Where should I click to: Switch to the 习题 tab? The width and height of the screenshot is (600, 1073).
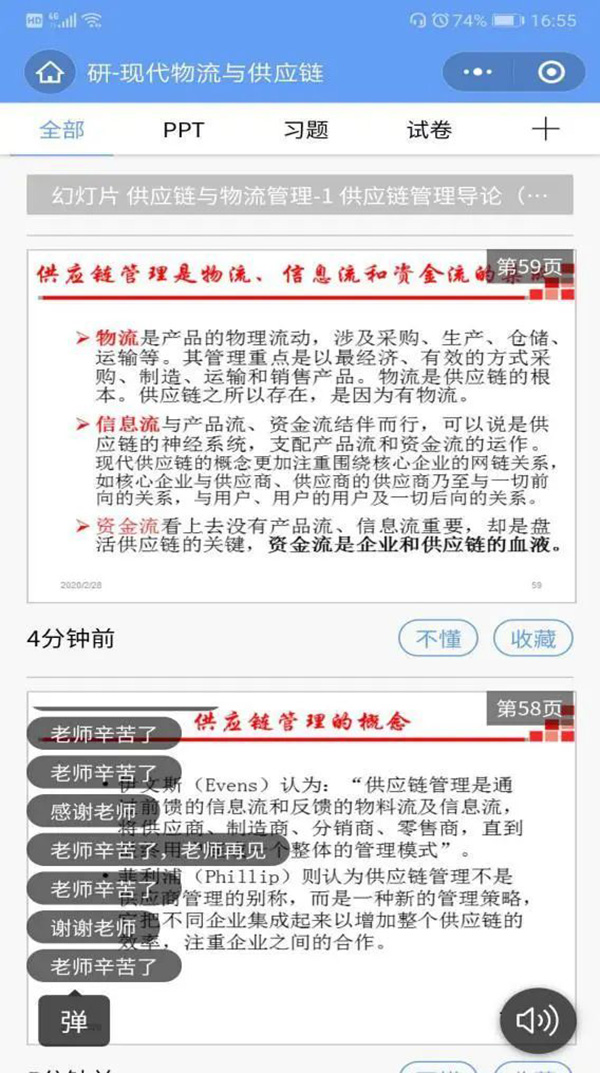pos(305,130)
